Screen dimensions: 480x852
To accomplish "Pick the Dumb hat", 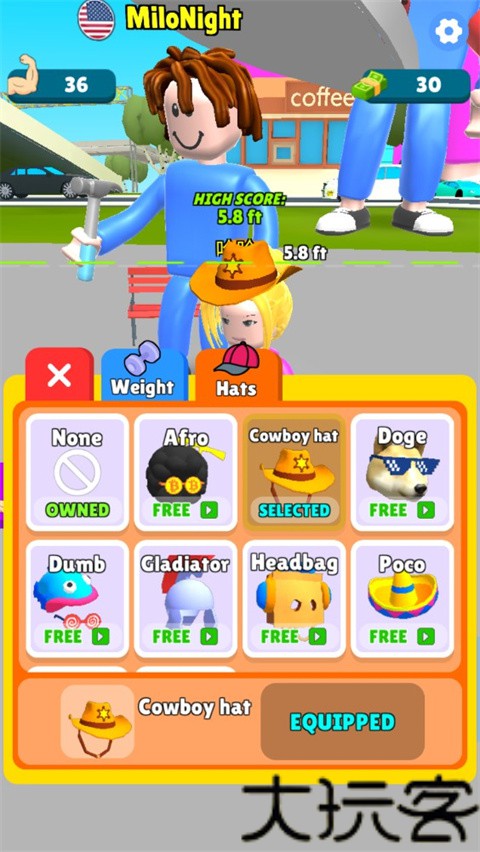I will 77,599.
